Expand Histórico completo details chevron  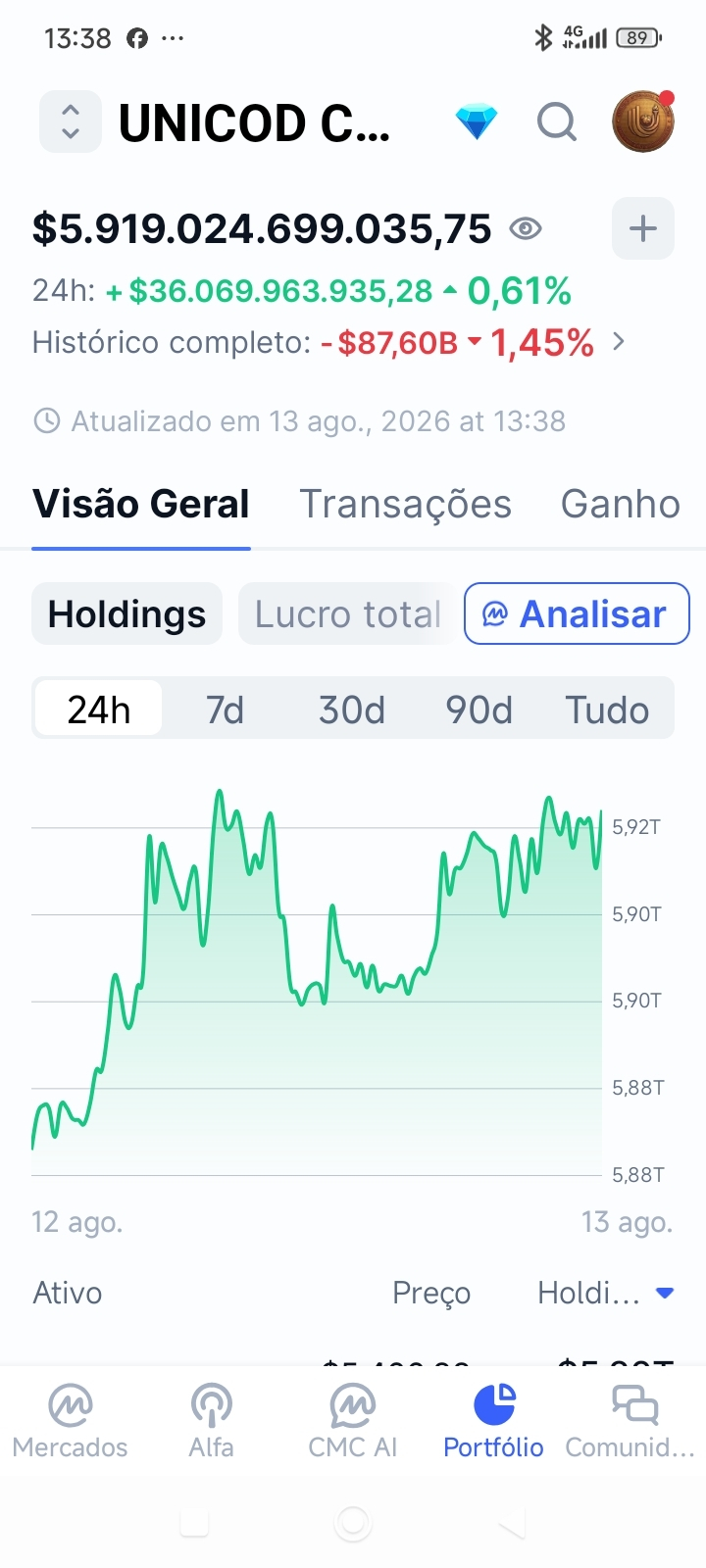pyautogui.click(x=618, y=342)
